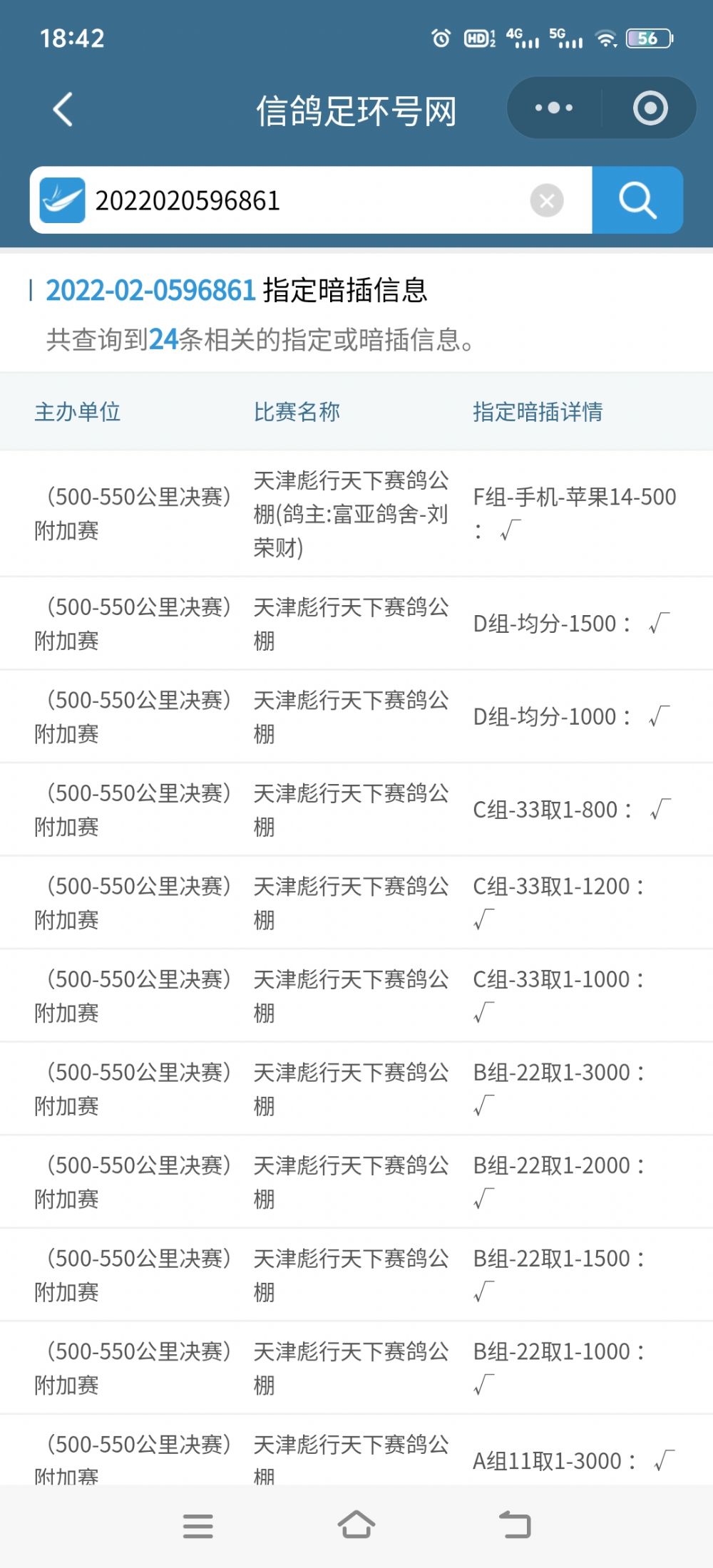Clear the entered ring number
The image size is (713, 1568).
(x=547, y=201)
